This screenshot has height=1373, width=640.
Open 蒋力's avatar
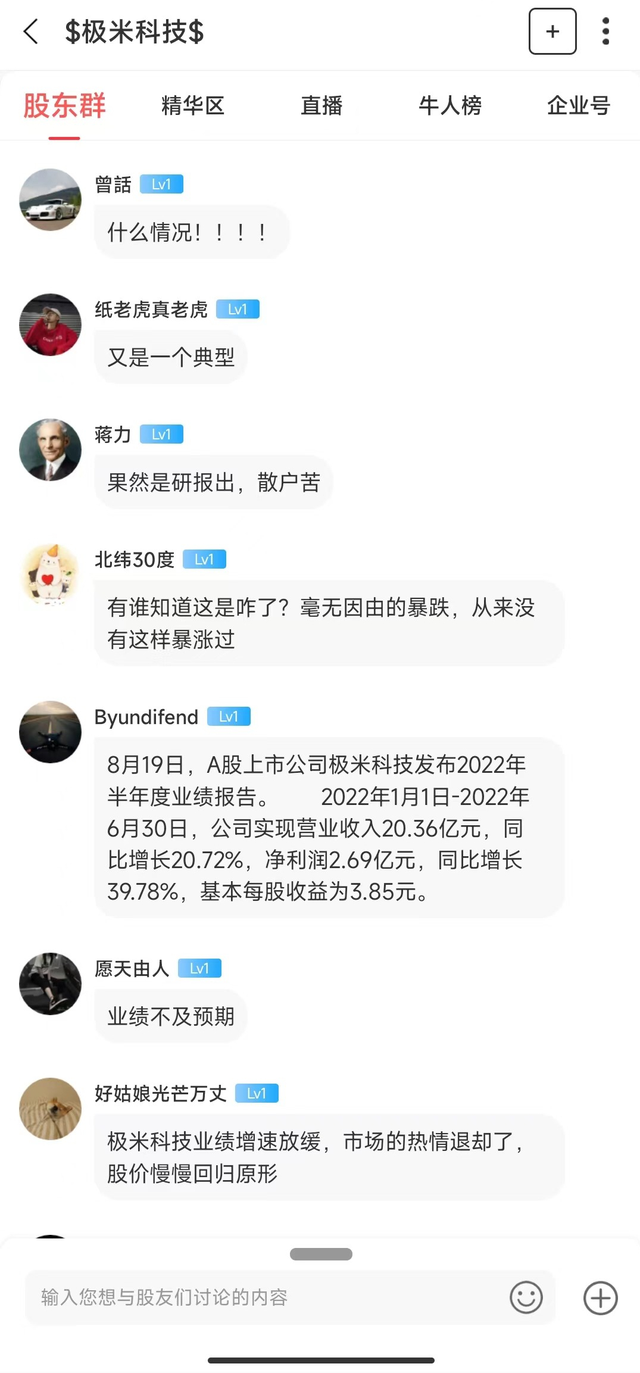(x=50, y=449)
